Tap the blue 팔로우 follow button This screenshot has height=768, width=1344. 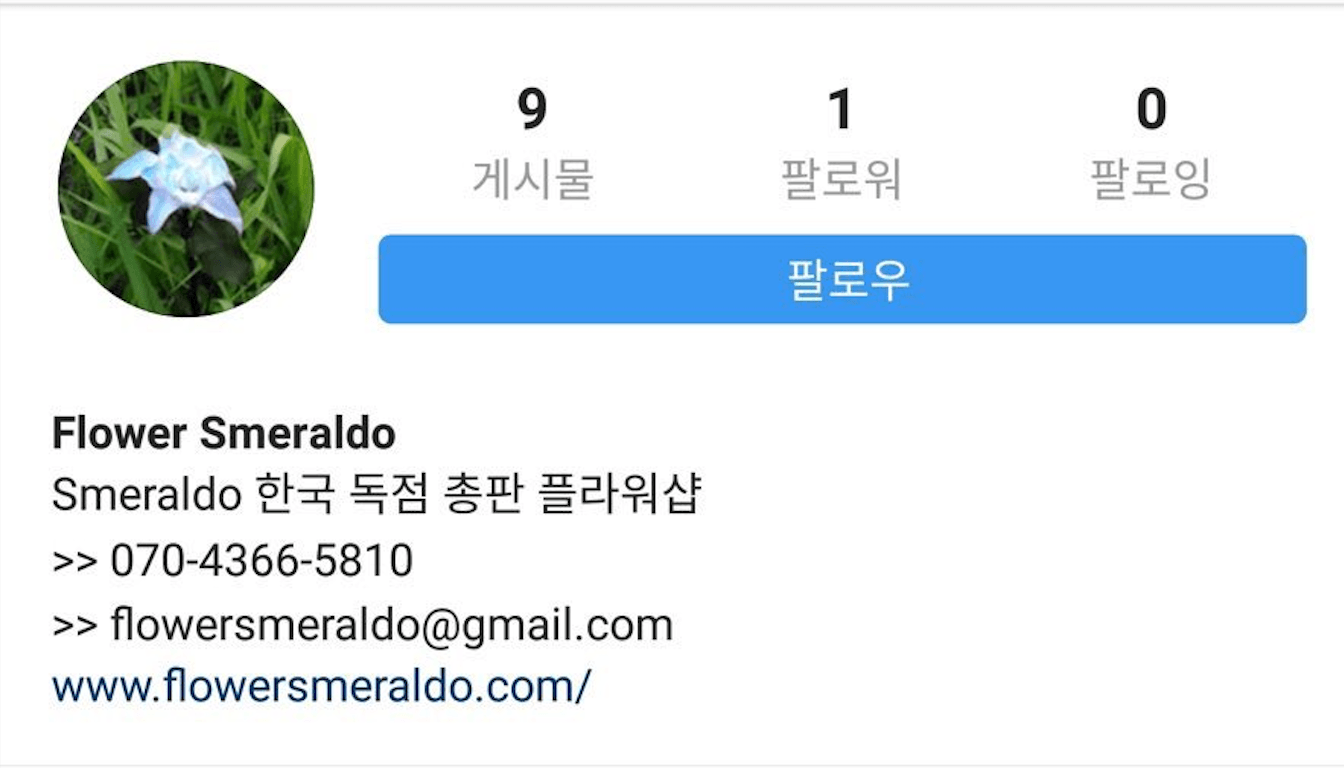pos(842,279)
